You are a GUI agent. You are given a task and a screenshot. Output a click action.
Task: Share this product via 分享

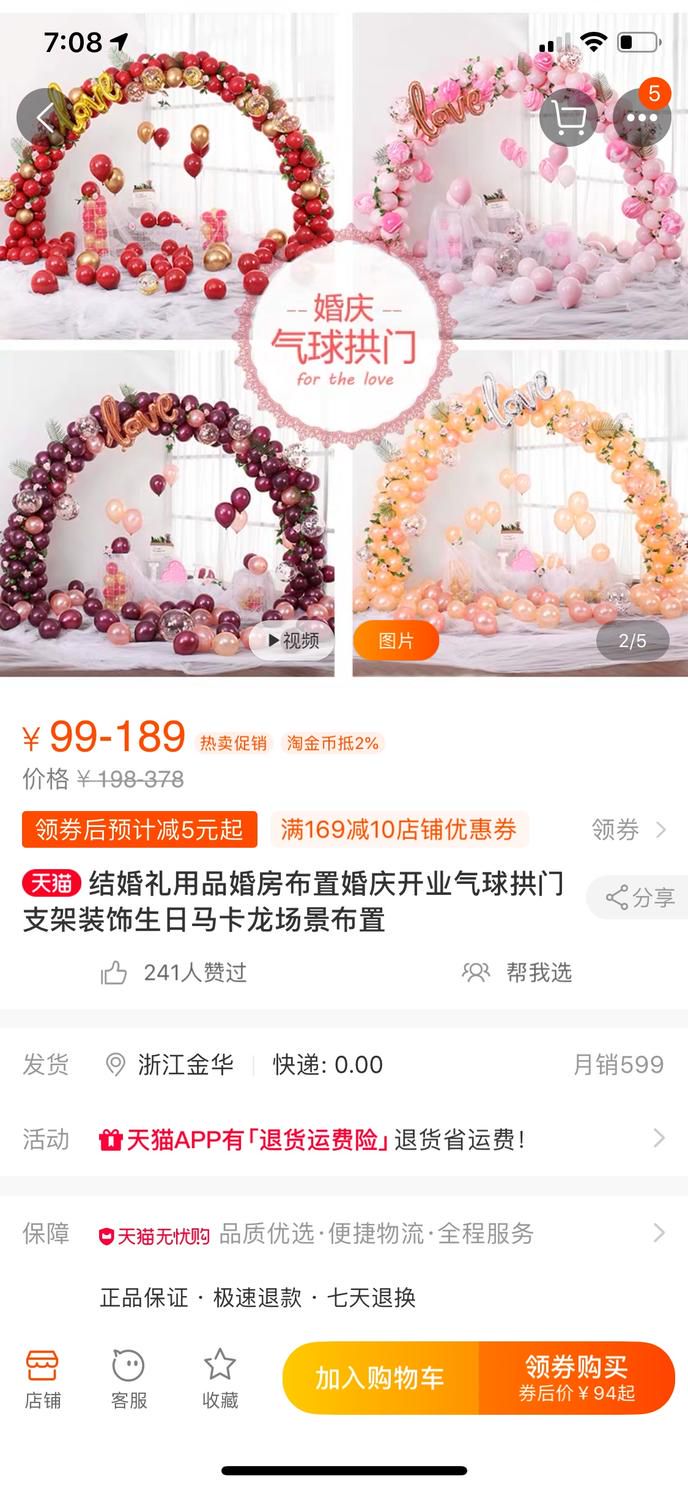[640, 897]
